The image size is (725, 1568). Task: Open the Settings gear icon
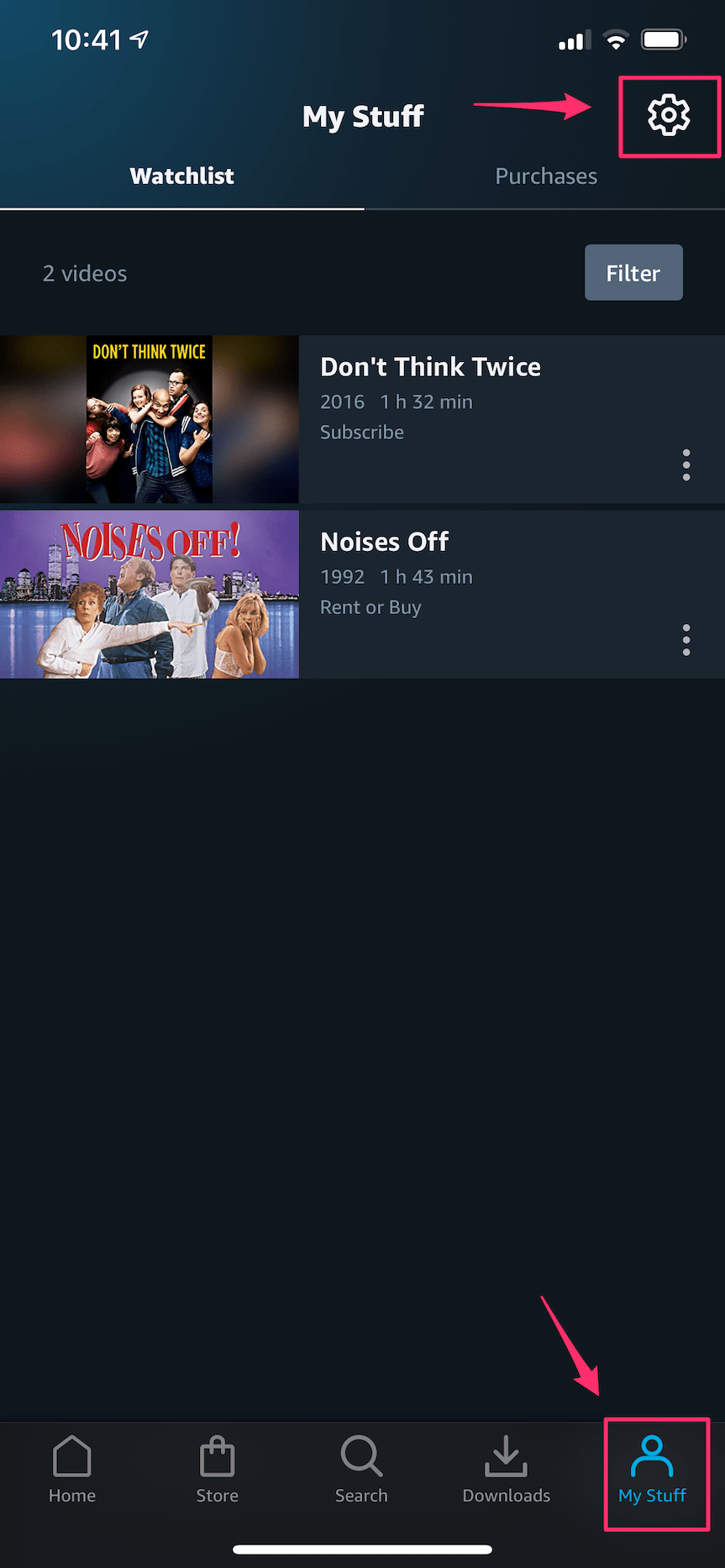(x=670, y=116)
